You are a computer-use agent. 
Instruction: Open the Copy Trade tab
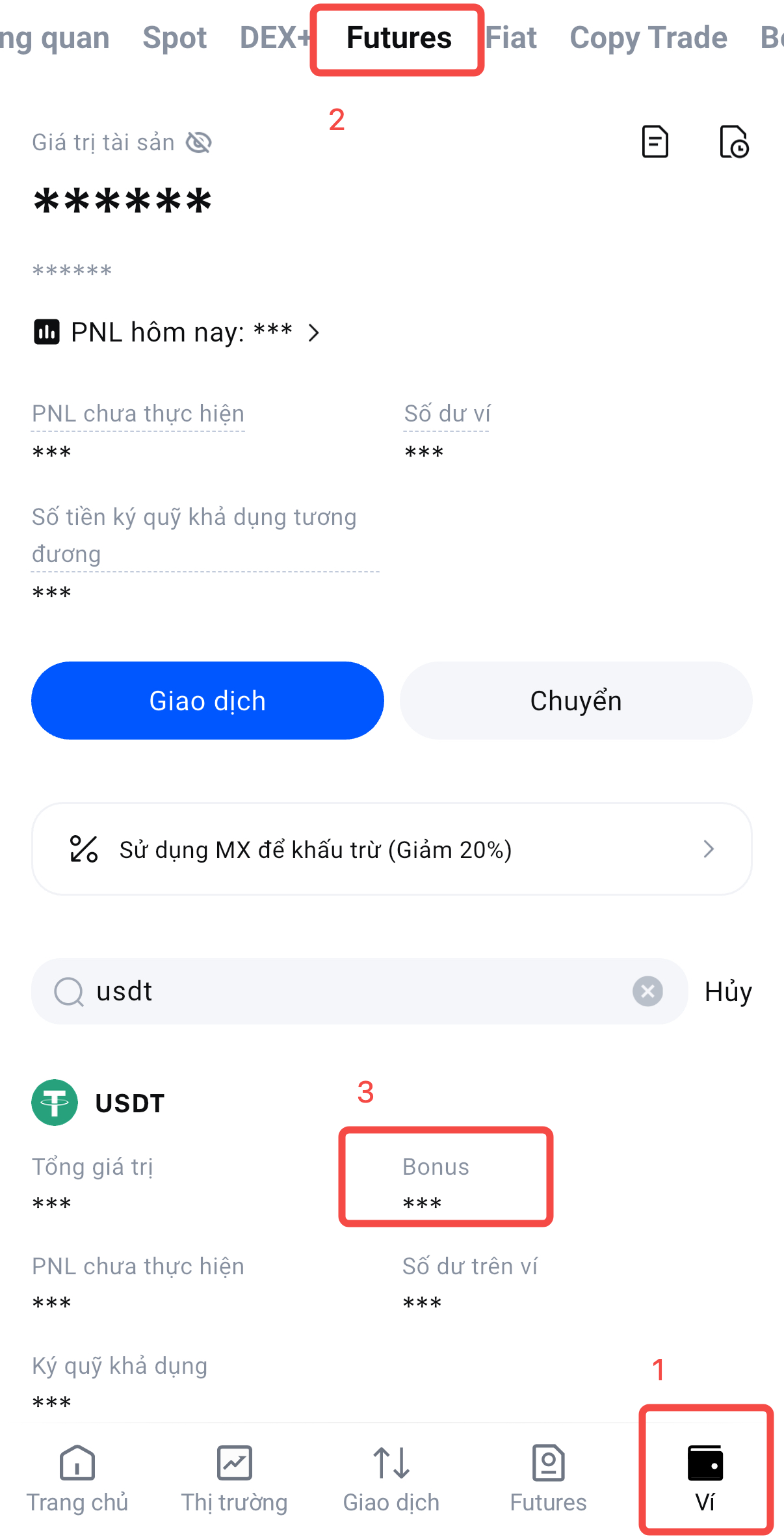tap(648, 38)
